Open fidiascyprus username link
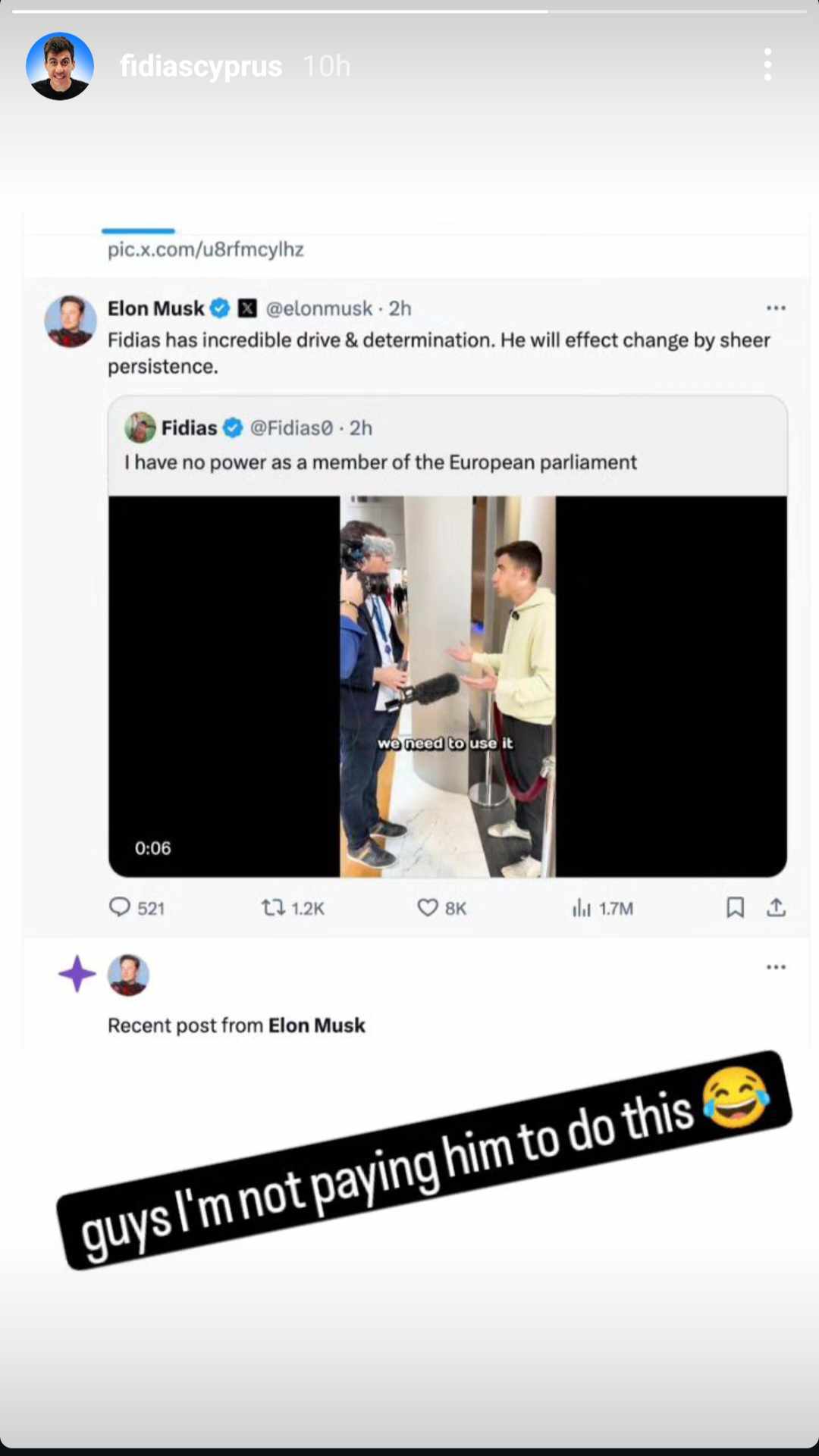This screenshot has width=819, height=1456. [x=201, y=66]
